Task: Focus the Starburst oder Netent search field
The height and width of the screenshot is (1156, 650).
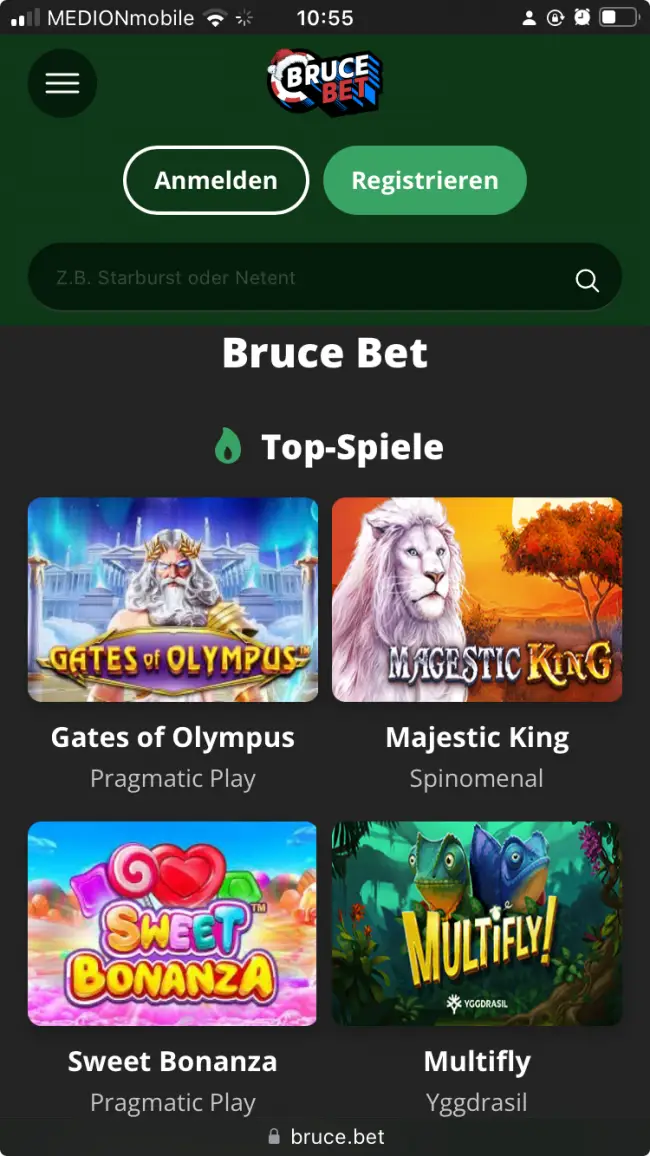Action: point(290,278)
